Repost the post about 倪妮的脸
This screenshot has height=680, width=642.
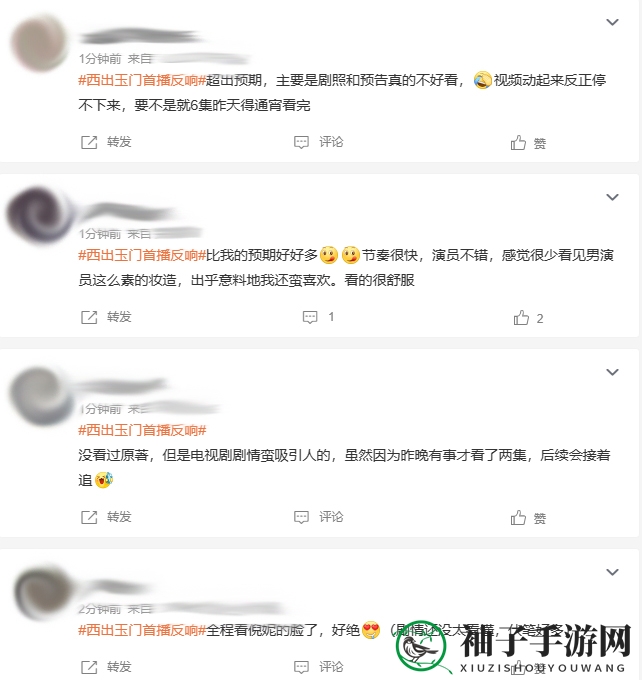coord(106,666)
